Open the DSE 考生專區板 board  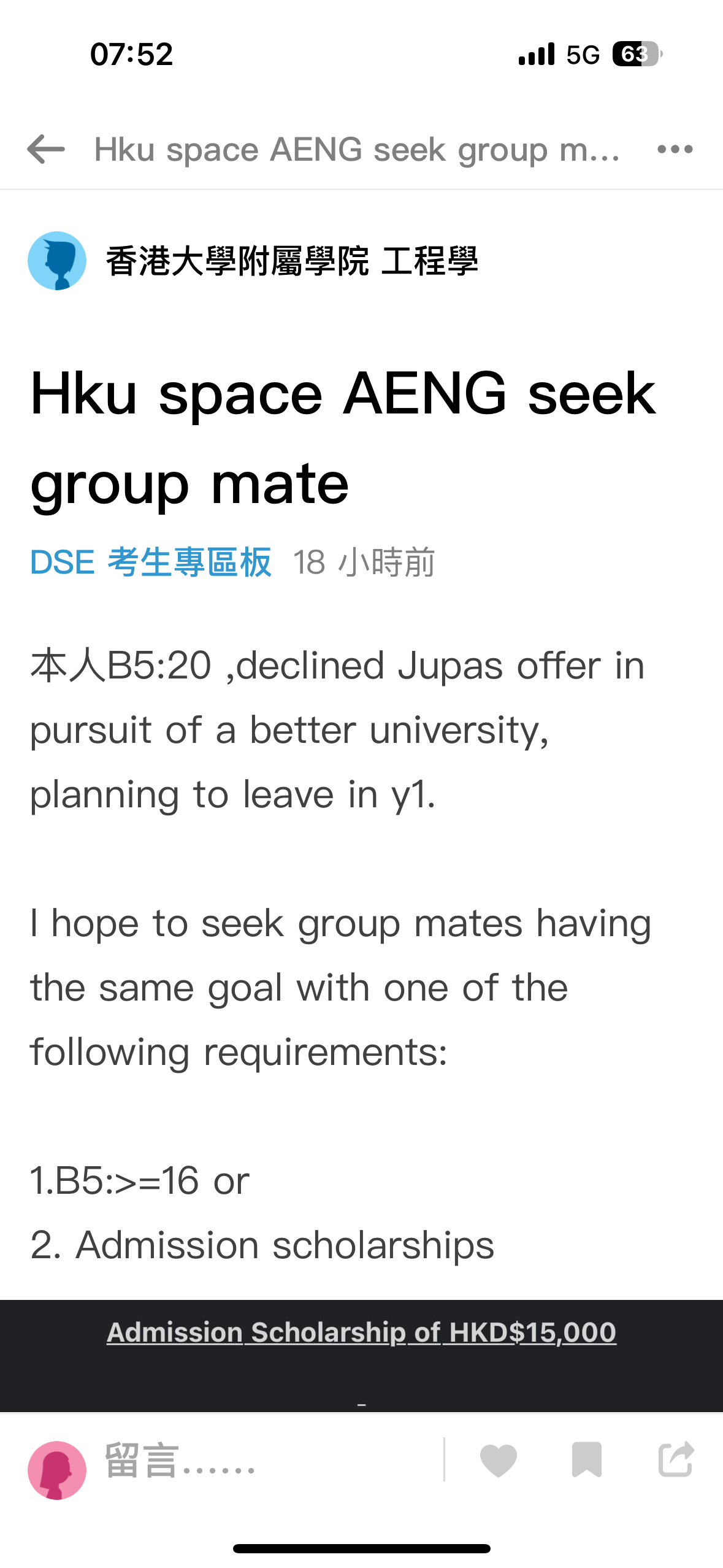pyautogui.click(x=151, y=563)
